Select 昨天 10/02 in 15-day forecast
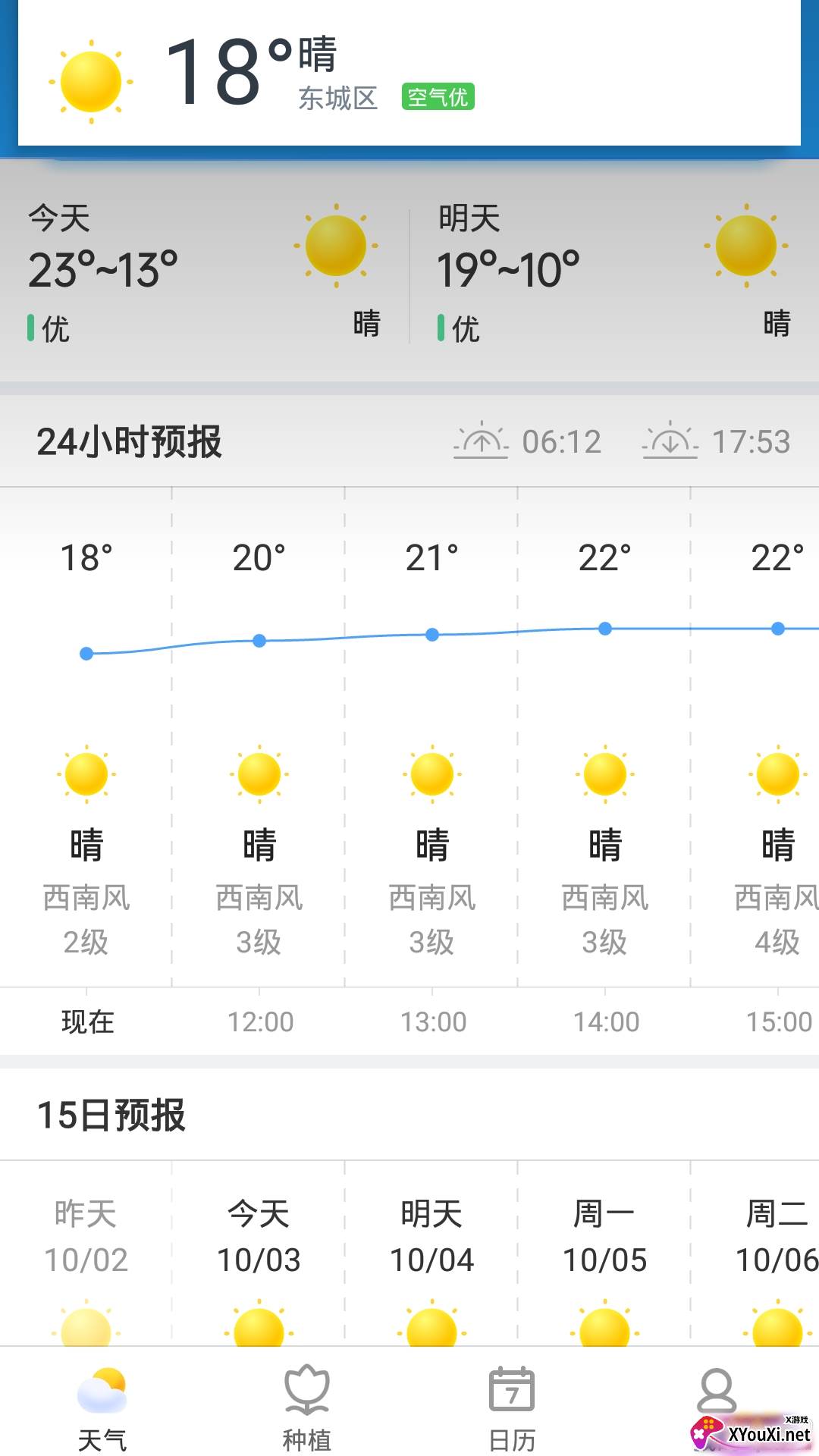Viewport: 819px width, 1456px height. click(x=86, y=1238)
